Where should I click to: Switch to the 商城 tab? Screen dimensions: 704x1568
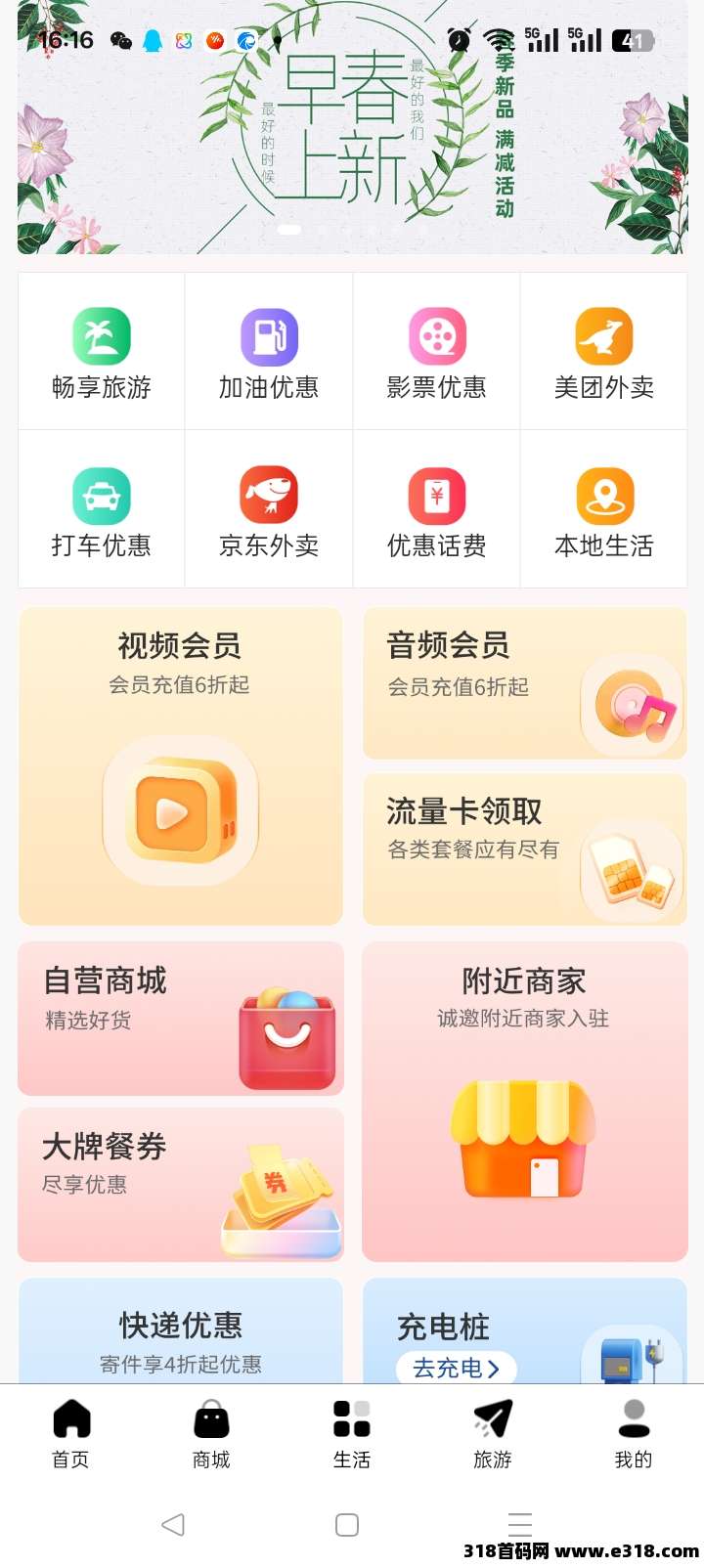(x=211, y=1434)
